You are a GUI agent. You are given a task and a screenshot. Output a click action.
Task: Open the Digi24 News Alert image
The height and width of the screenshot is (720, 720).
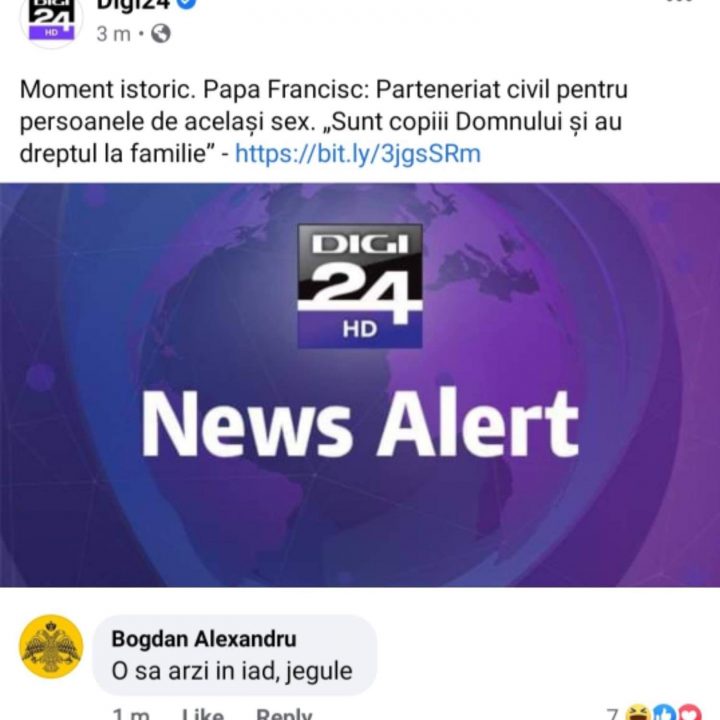[x=360, y=385]
